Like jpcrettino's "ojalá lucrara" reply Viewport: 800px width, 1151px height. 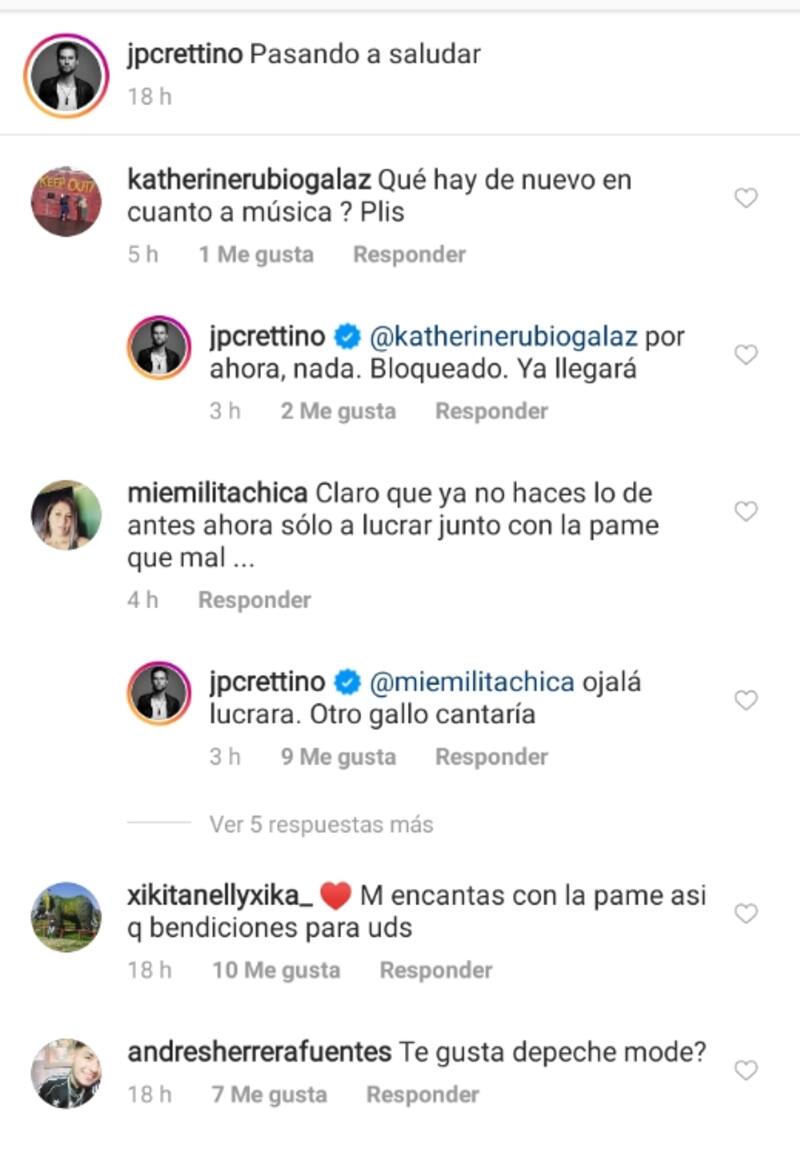tap(746, 700)
